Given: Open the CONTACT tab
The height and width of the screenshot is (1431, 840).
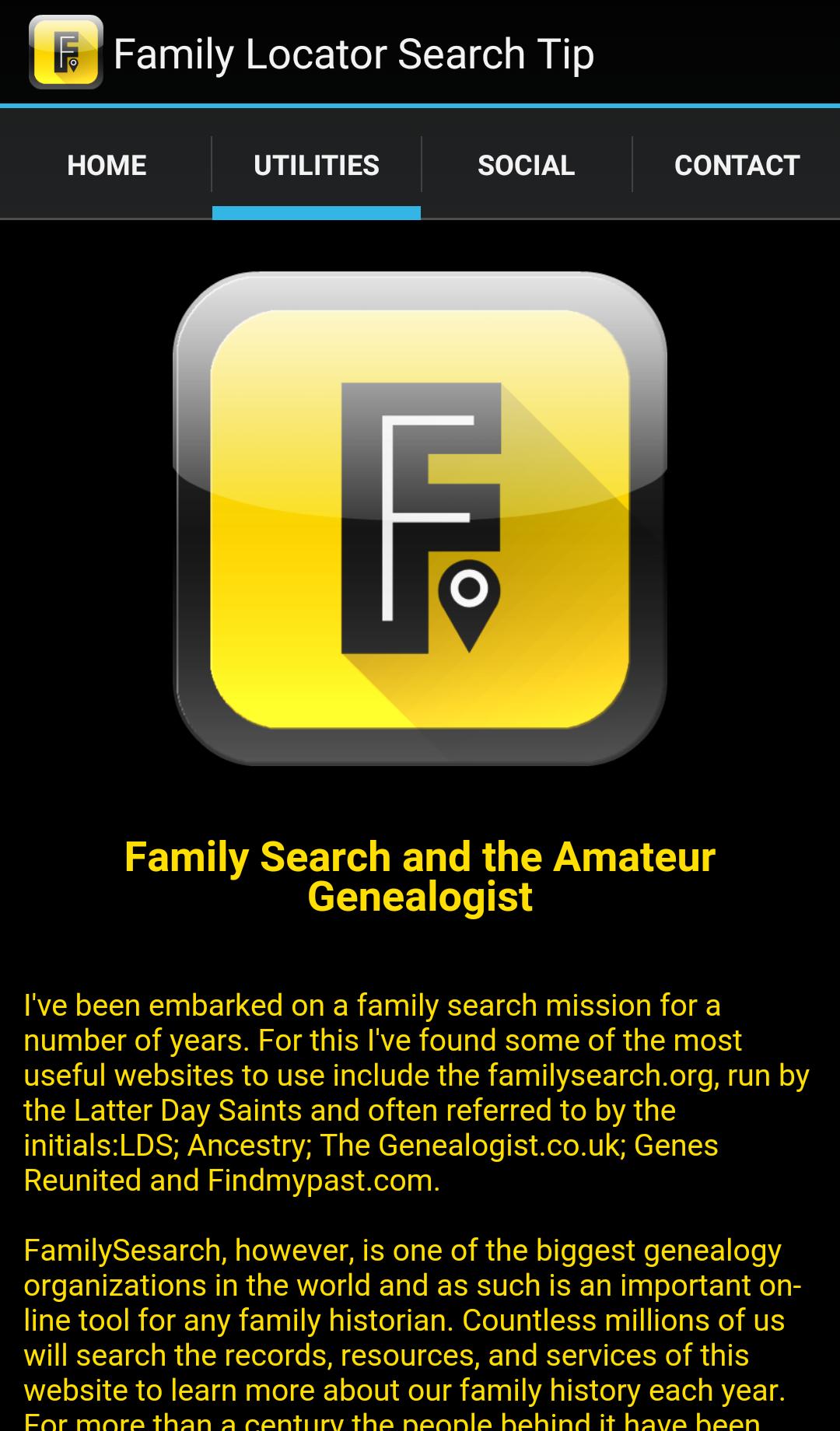Looking at the screenshot, I should (x=736, y=164).
